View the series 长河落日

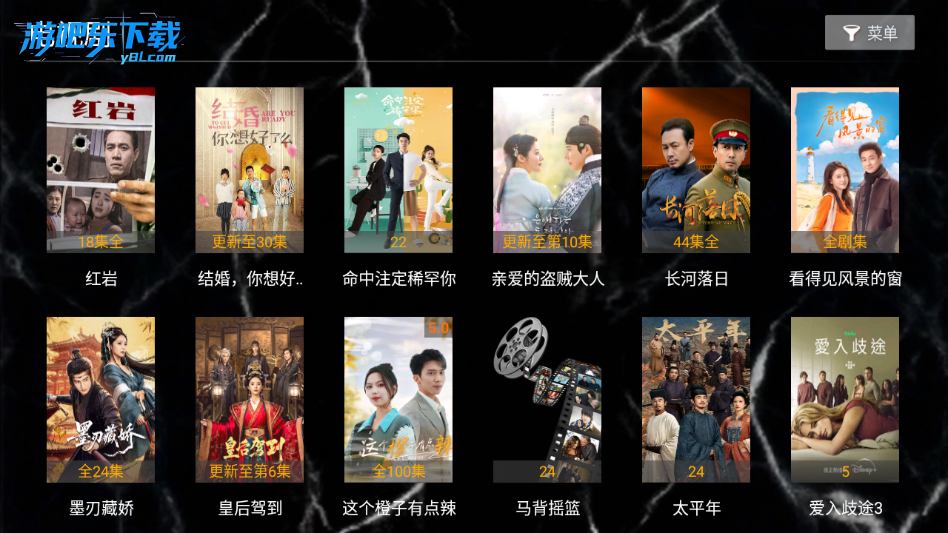[696, 170]
